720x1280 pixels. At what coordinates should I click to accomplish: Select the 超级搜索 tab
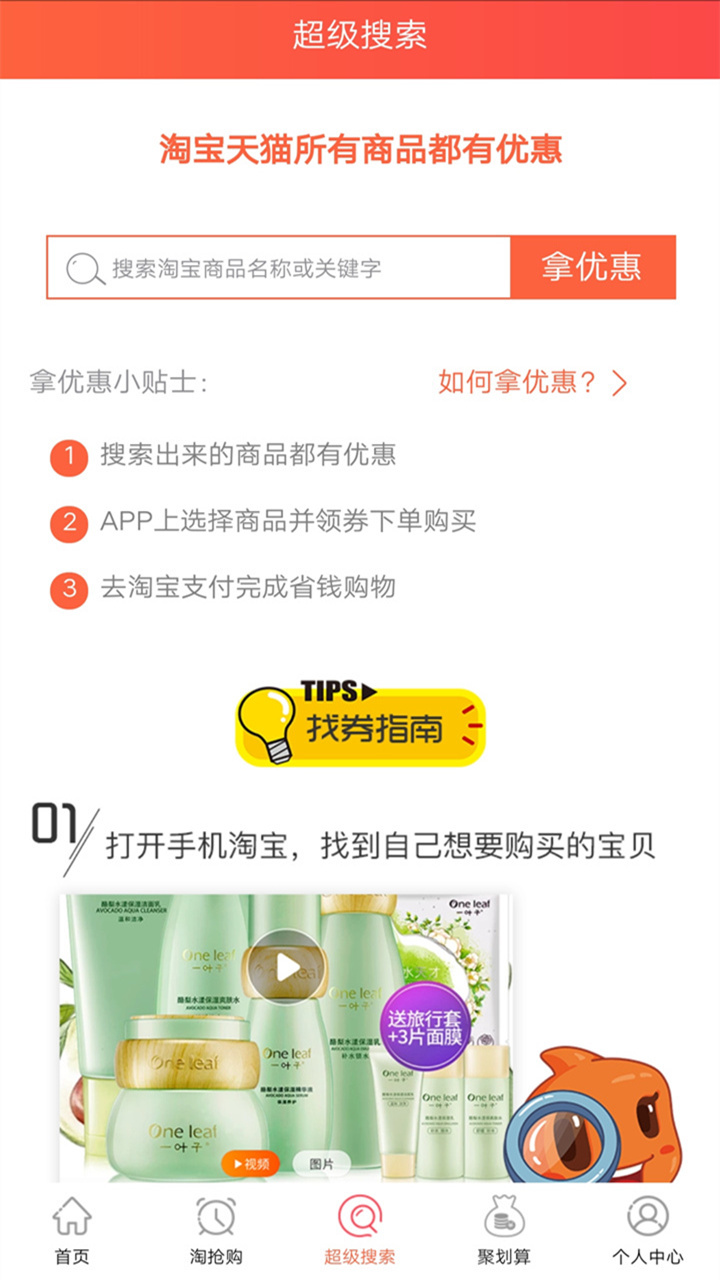pos(360,1231)
